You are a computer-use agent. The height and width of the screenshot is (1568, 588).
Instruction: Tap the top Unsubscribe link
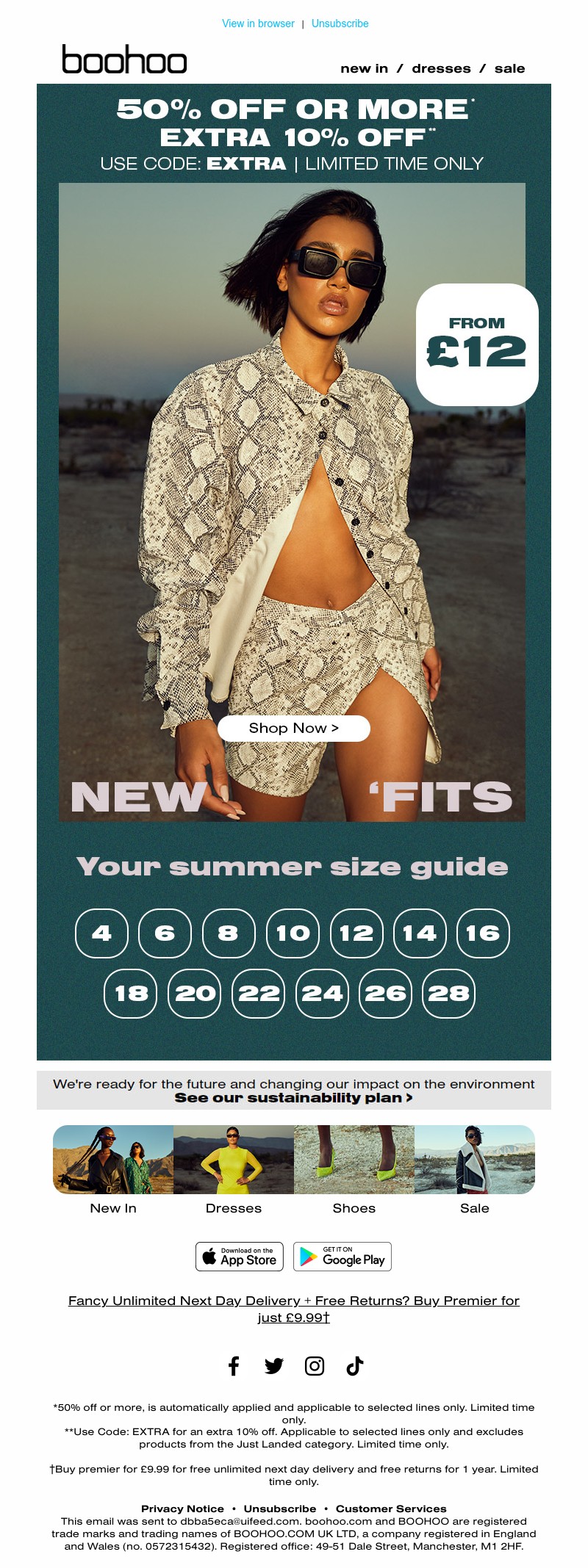[x=340, y=24]
